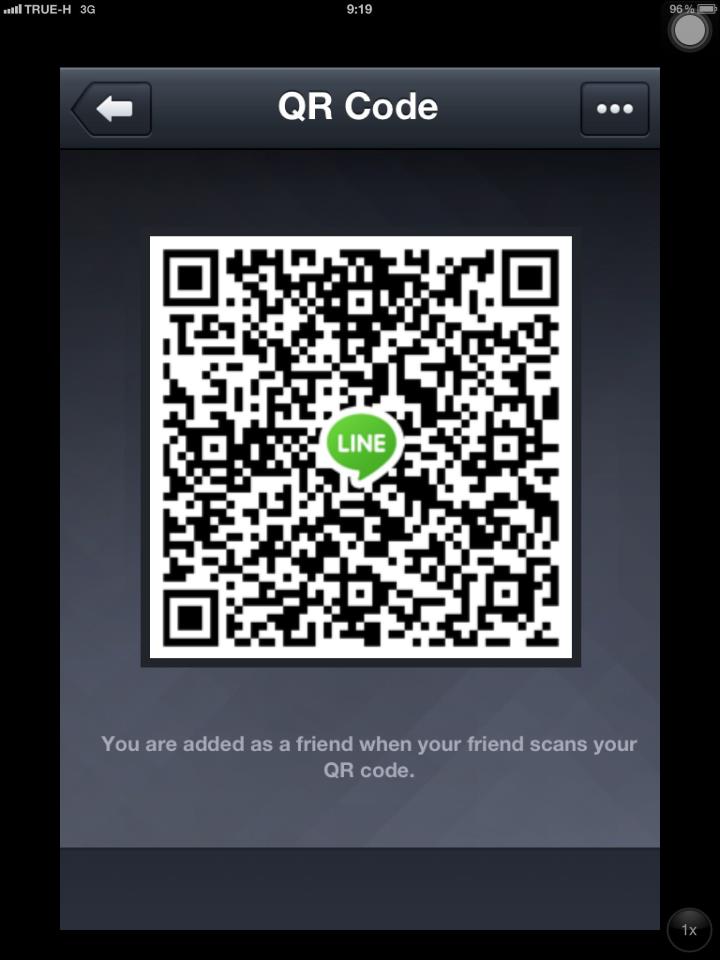The height and width of the screenshot is (960, 720).
Task: Go back from the QR Code screen
Action: pos(112,109)
